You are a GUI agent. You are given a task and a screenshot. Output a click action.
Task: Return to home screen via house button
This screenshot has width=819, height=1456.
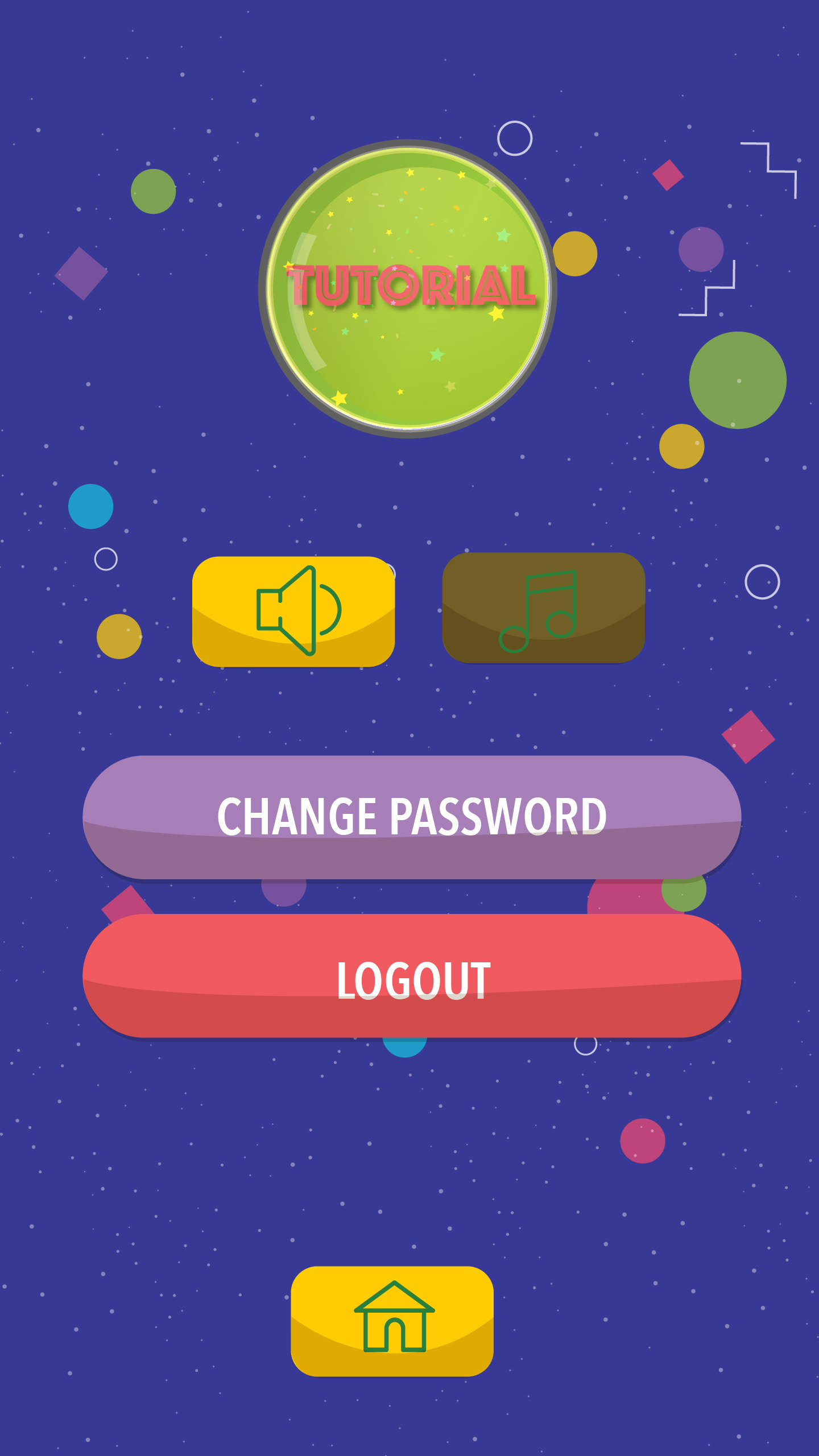pos(392,1321)
